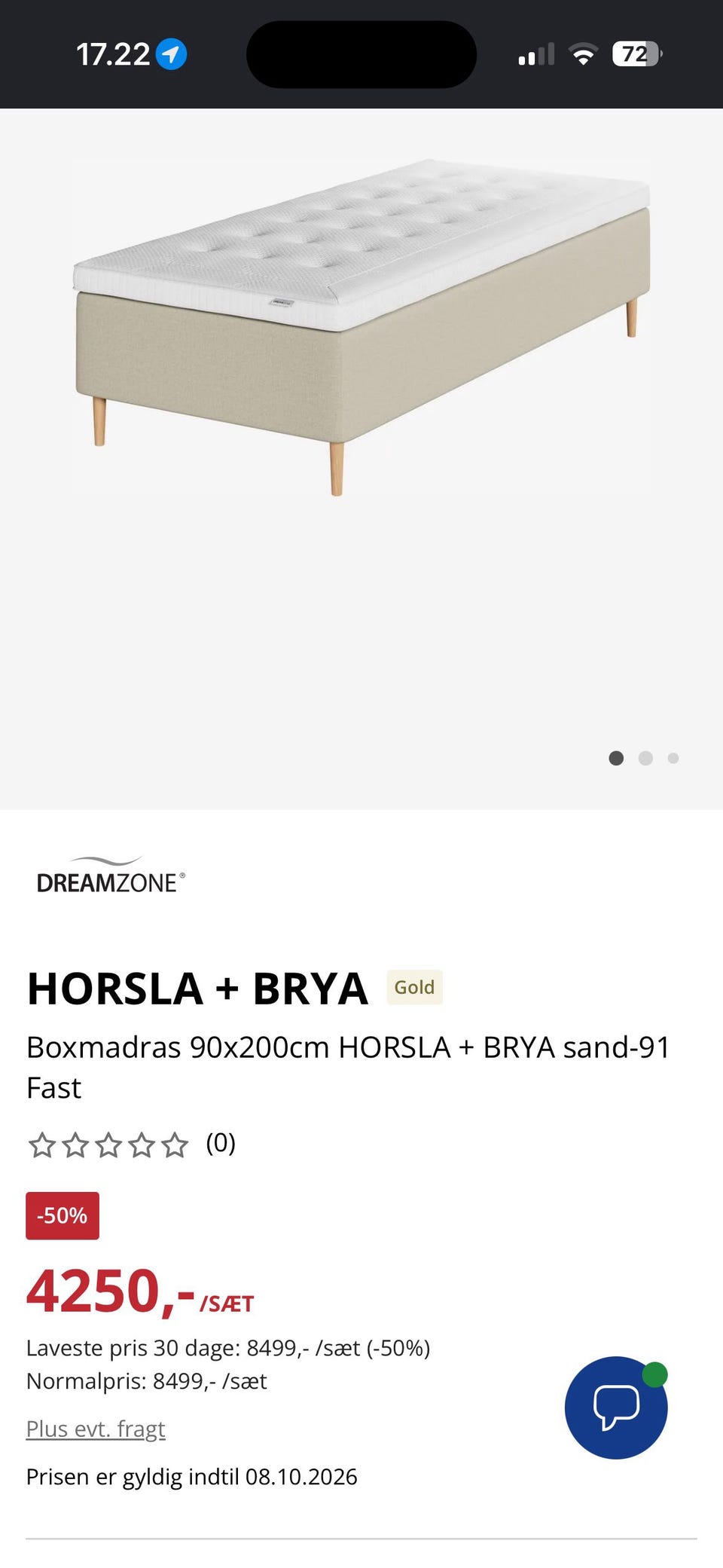The width and height of the screenshot is (723, 1568).
Task: Open the star rating reviews
Action: pyautogui.click(x=132, y=1144)
